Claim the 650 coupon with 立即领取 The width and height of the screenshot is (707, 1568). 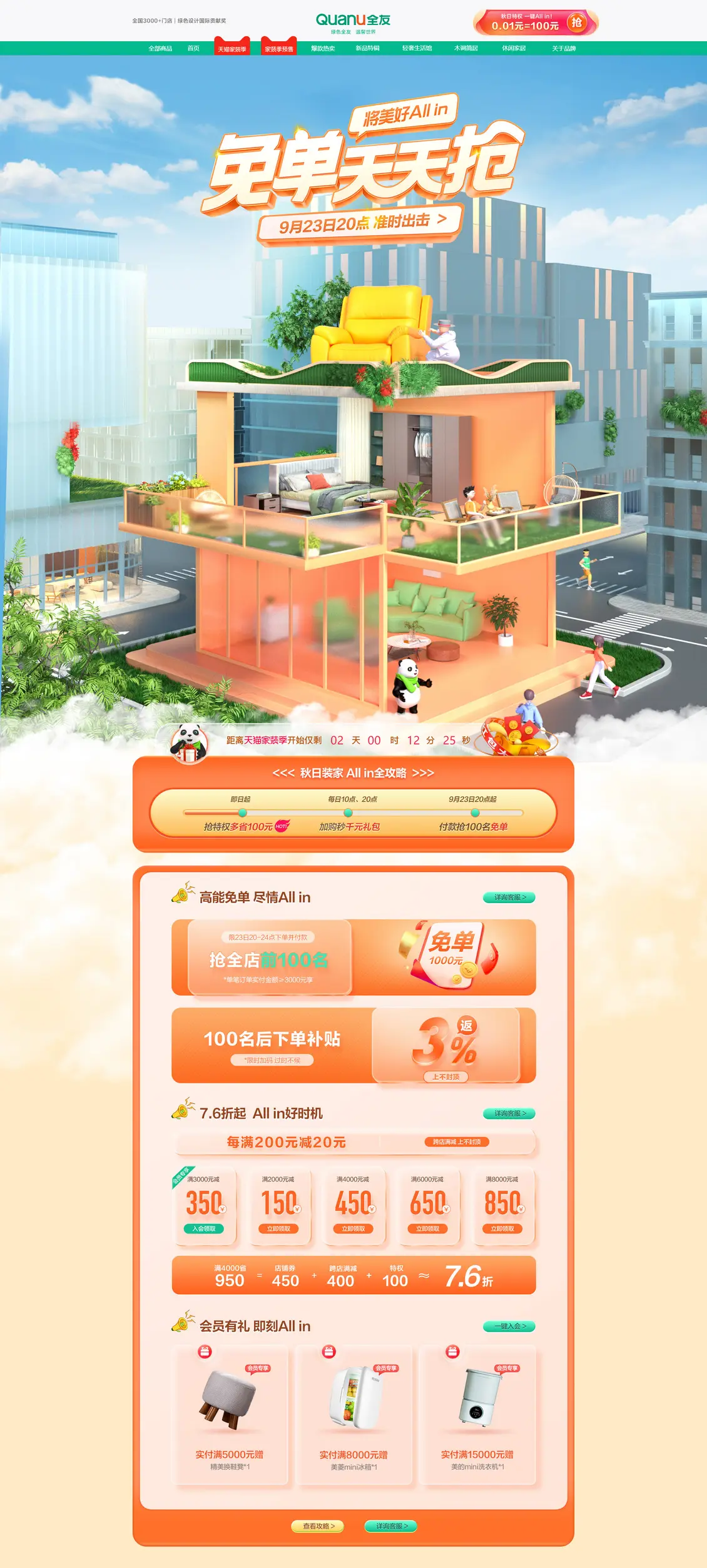[x=427, y=1228]
